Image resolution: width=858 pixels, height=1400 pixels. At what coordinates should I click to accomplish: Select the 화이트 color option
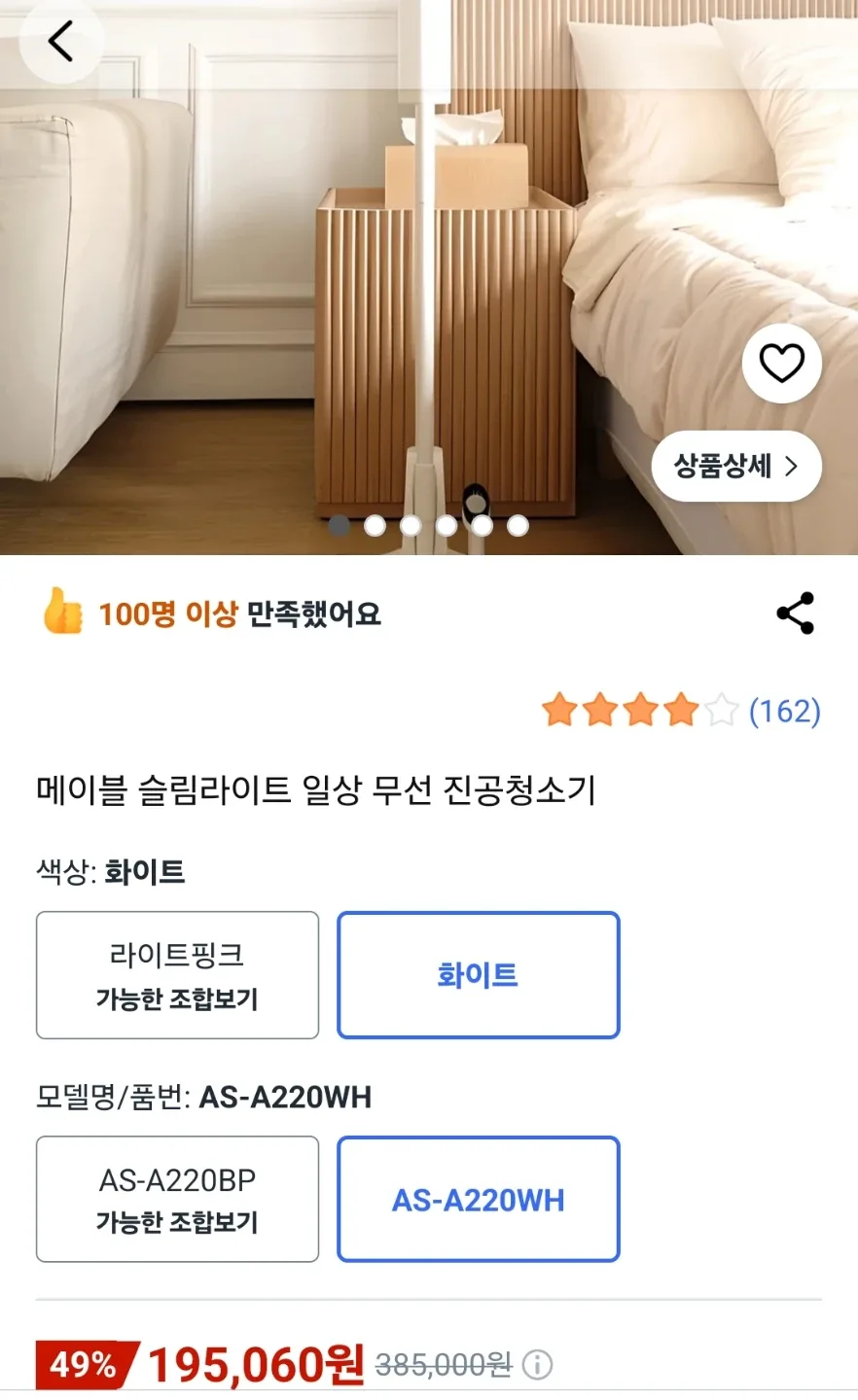(477, 973)
